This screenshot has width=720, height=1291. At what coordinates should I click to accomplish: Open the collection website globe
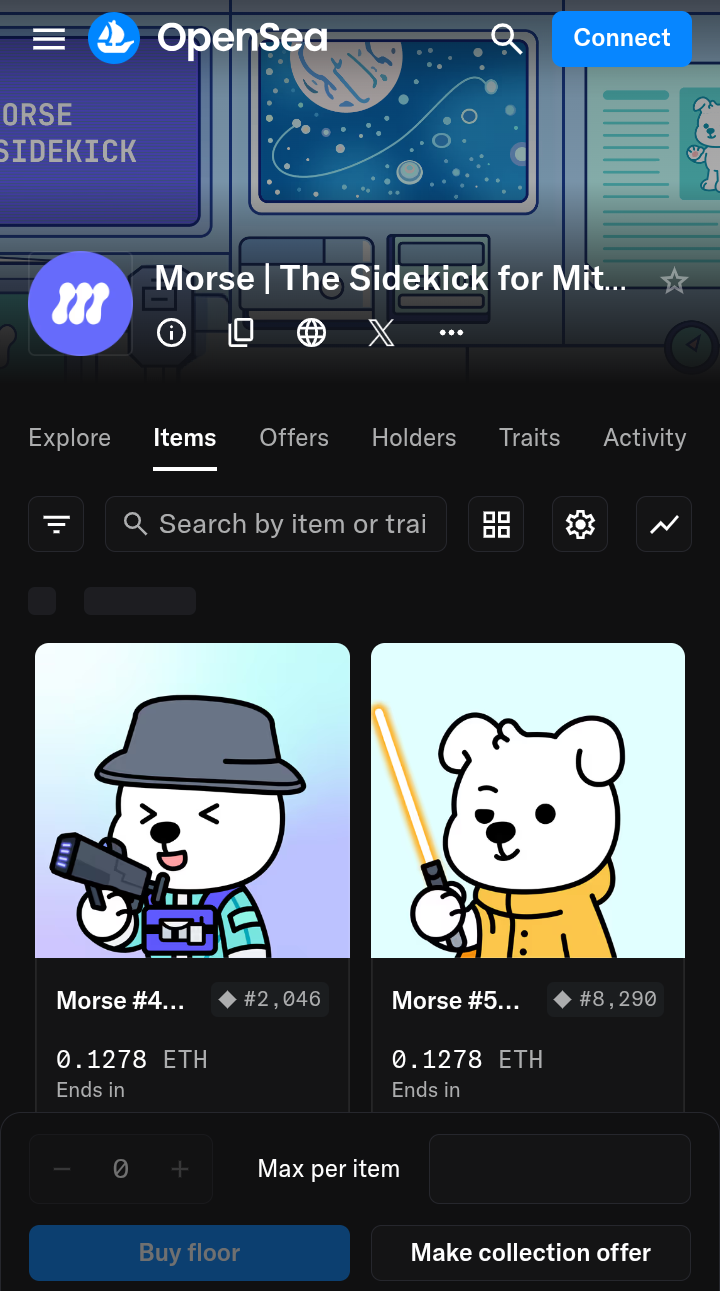(311, 332)
